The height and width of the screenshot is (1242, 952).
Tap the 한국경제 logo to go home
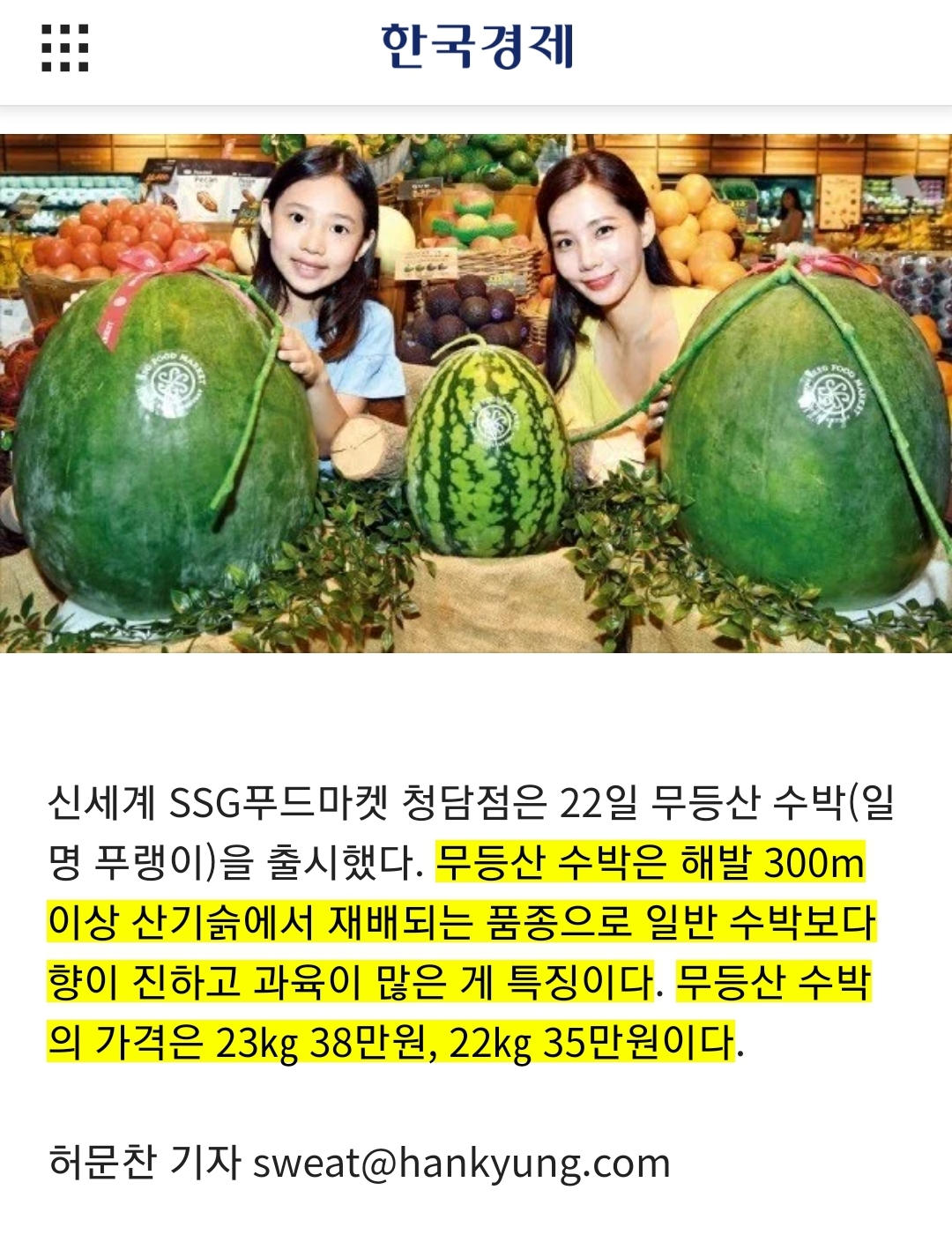click(x=477, y=47)
